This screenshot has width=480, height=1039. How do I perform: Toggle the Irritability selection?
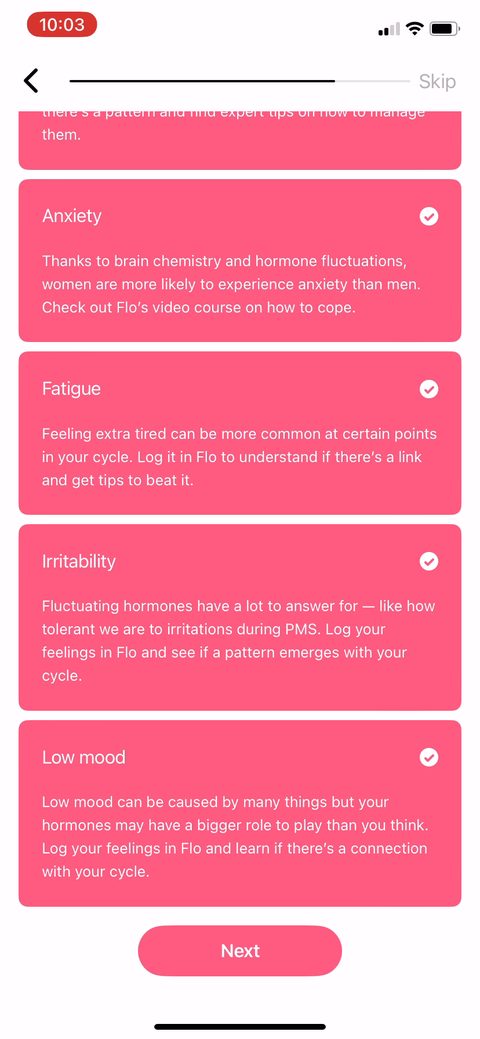coord(239,617)
